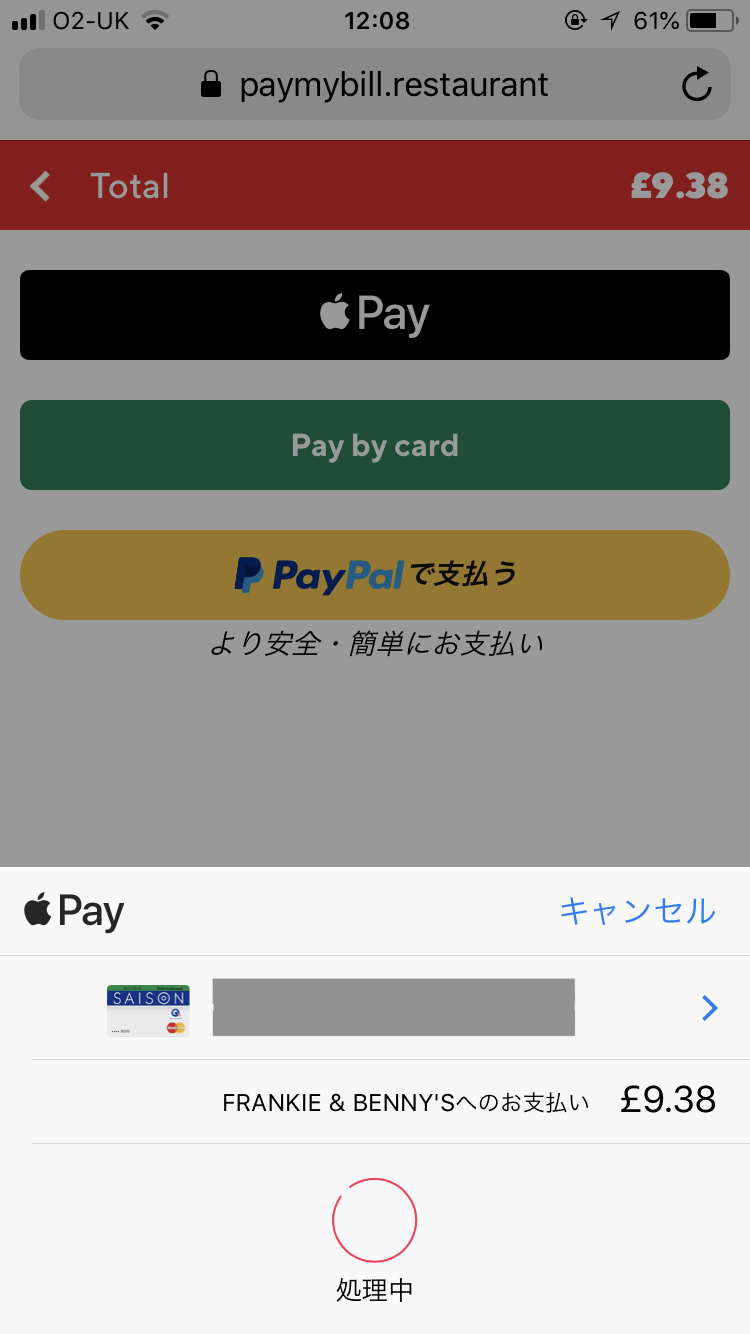Select Pay by card

[375, 445]
